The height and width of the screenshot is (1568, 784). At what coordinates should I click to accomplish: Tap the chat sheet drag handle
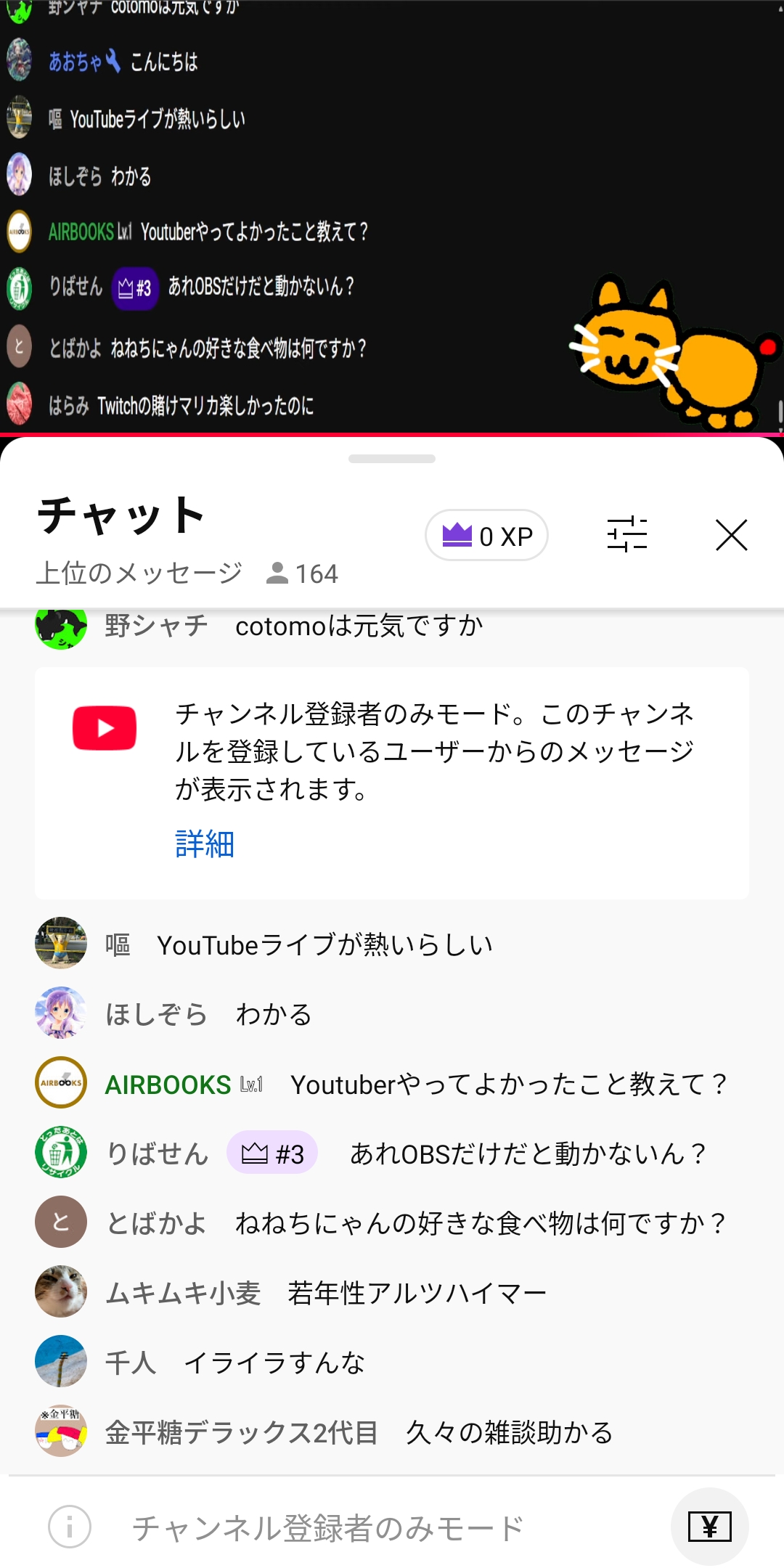tap(392, 459)
